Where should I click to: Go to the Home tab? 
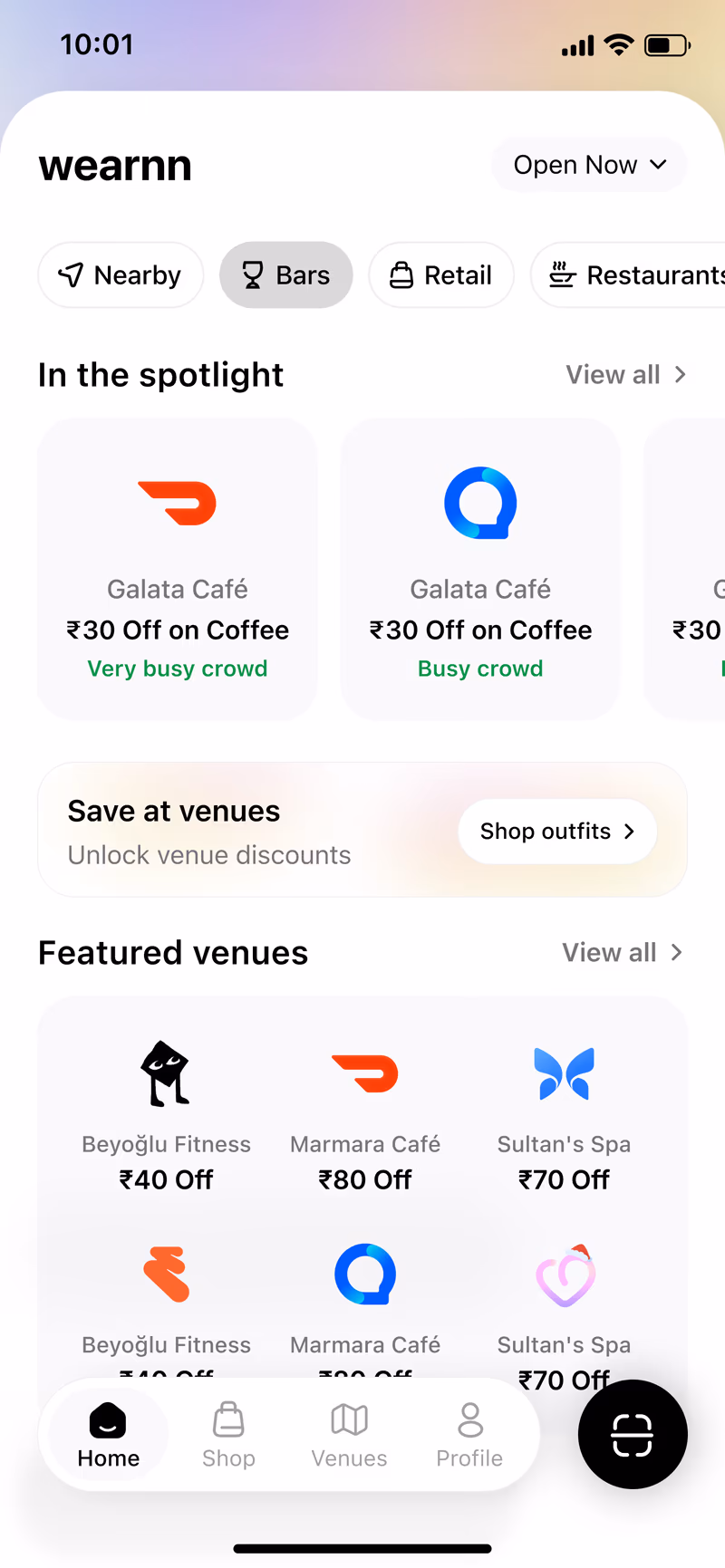coord(109,1435)
